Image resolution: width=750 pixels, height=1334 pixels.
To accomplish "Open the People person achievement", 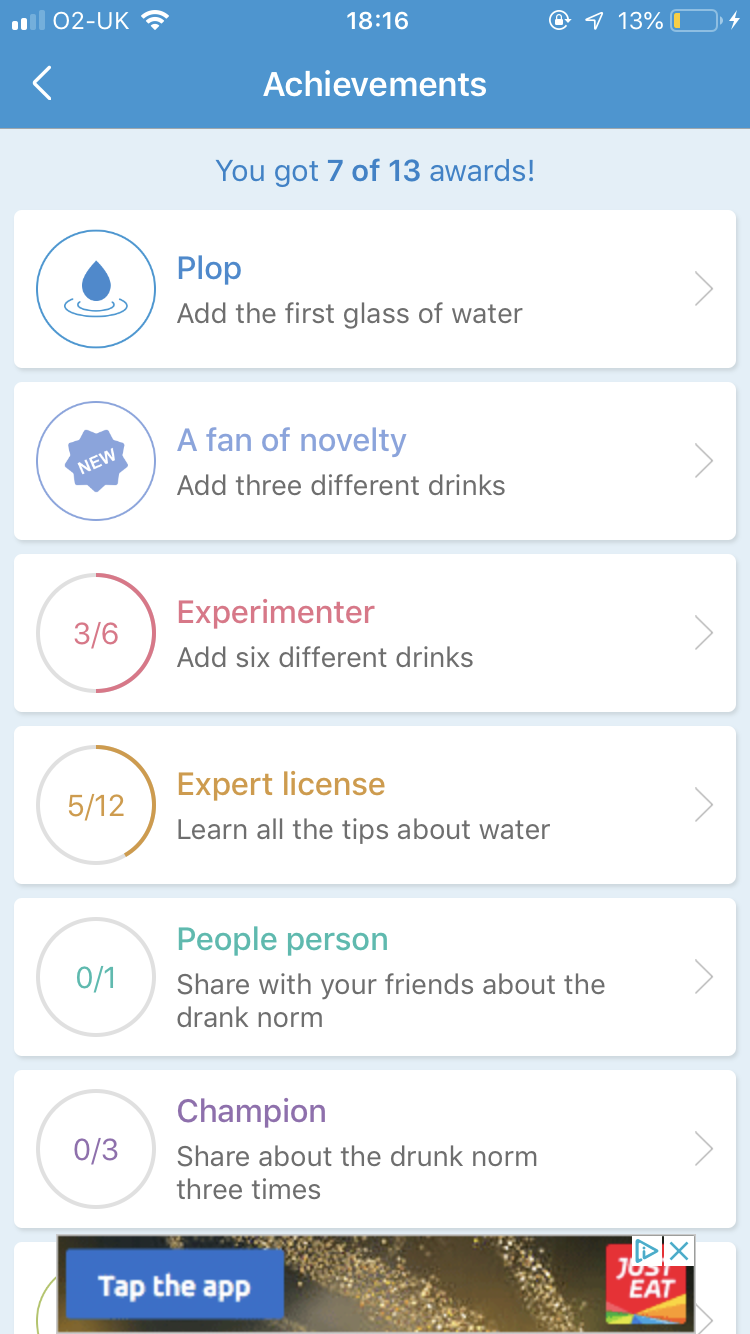I will coord(375,977).
